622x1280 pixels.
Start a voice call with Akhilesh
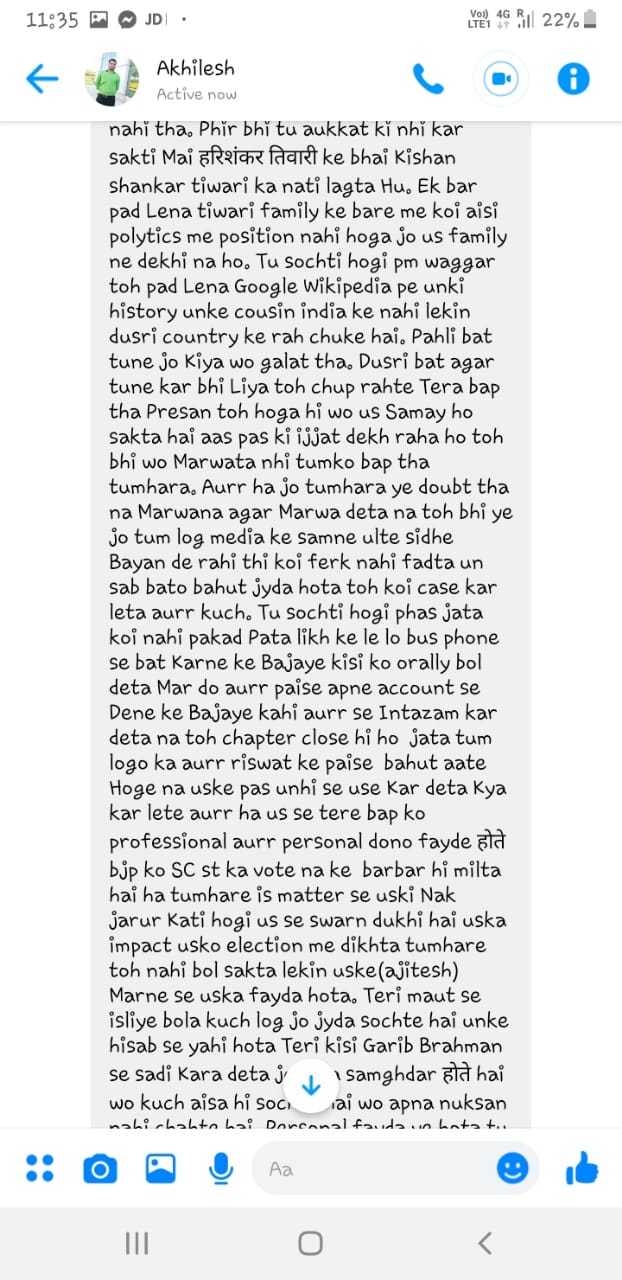[428, 79]
